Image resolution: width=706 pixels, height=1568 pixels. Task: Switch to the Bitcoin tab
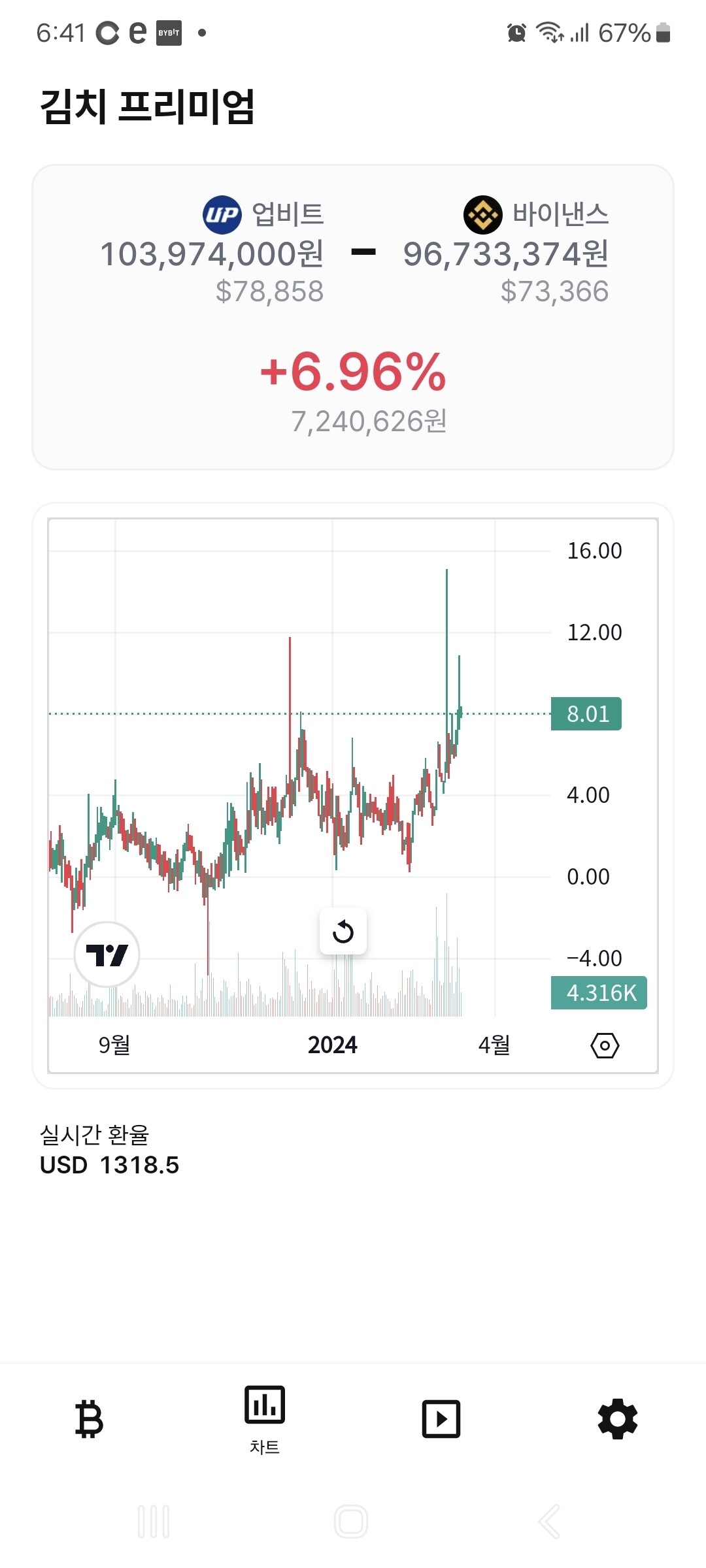tap(89, 1418)
